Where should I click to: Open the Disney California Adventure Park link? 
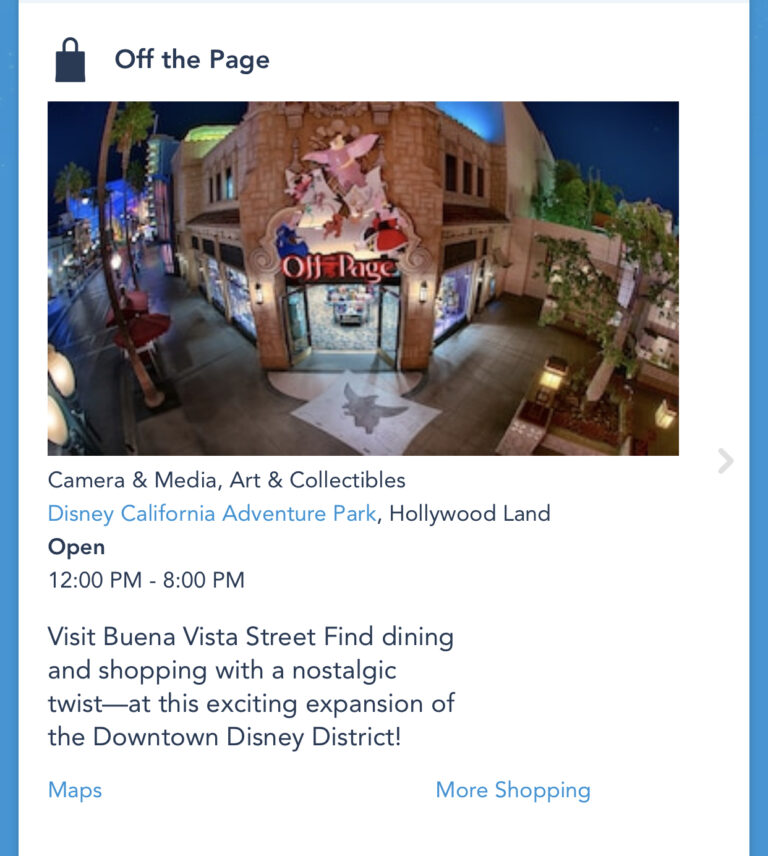pyautogui.click(x=212, y=514)
